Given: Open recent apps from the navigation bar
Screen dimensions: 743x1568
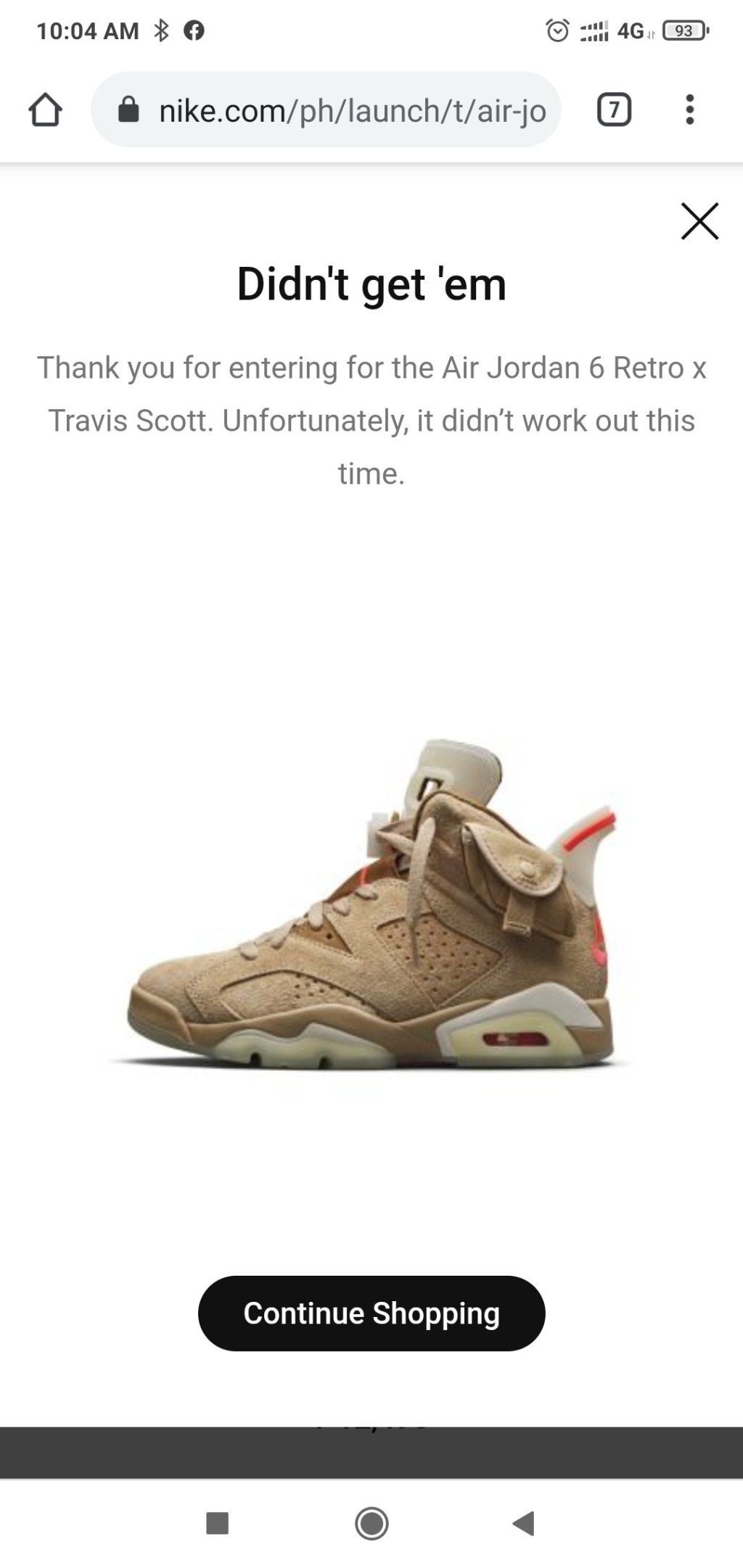Looking at the screenshot, I should click(x=217, y=1523).
